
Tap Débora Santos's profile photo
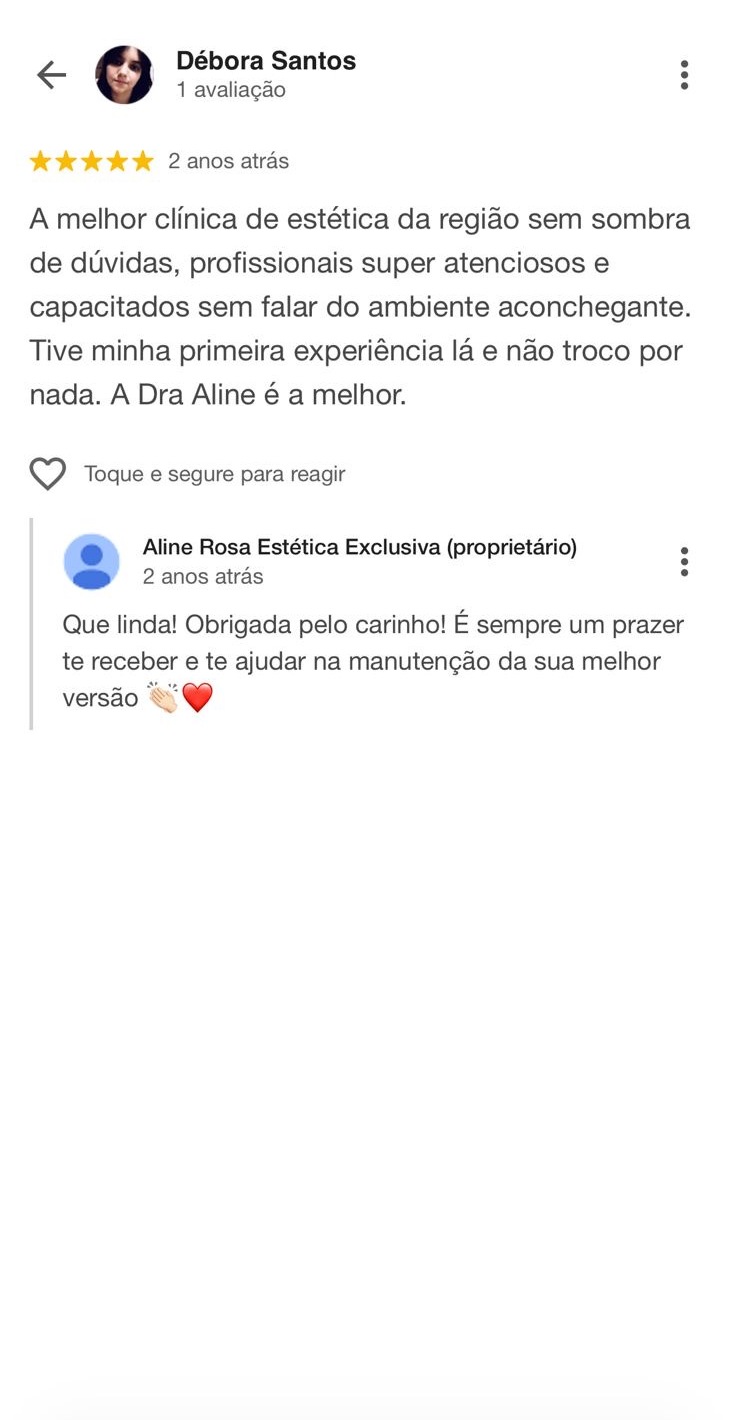(125, 74)
